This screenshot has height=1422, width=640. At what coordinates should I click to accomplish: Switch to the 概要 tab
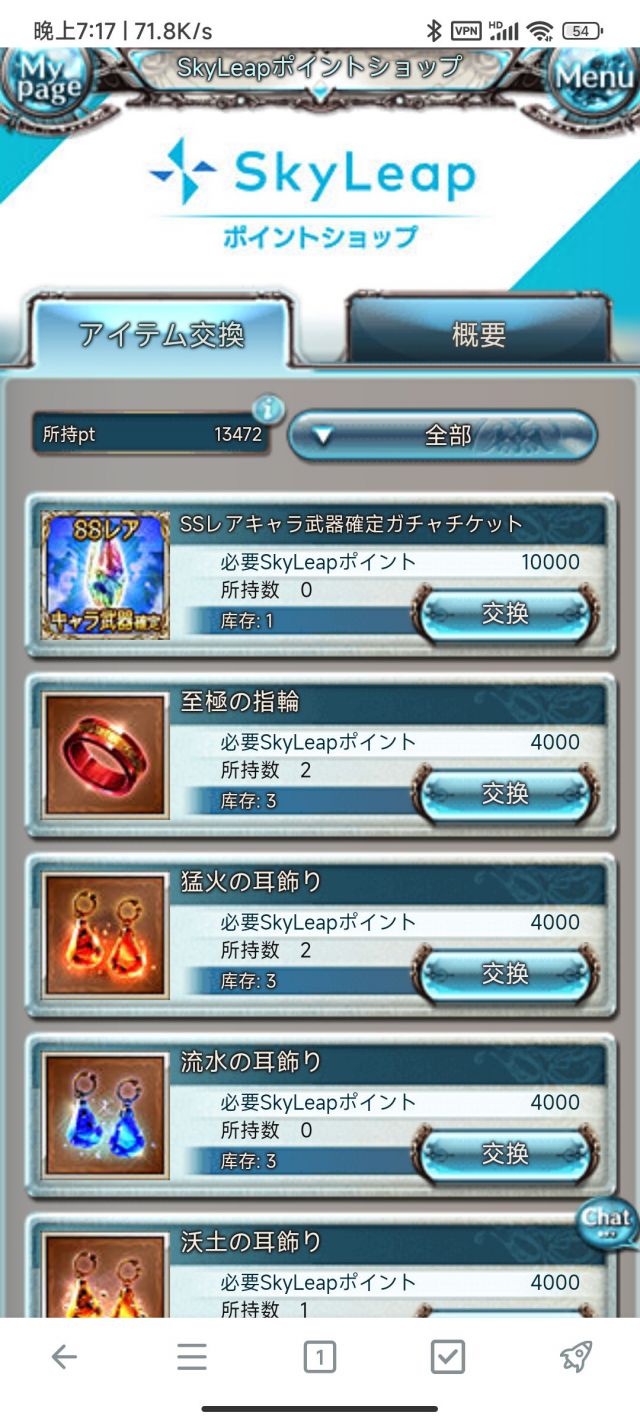(478, 334)
